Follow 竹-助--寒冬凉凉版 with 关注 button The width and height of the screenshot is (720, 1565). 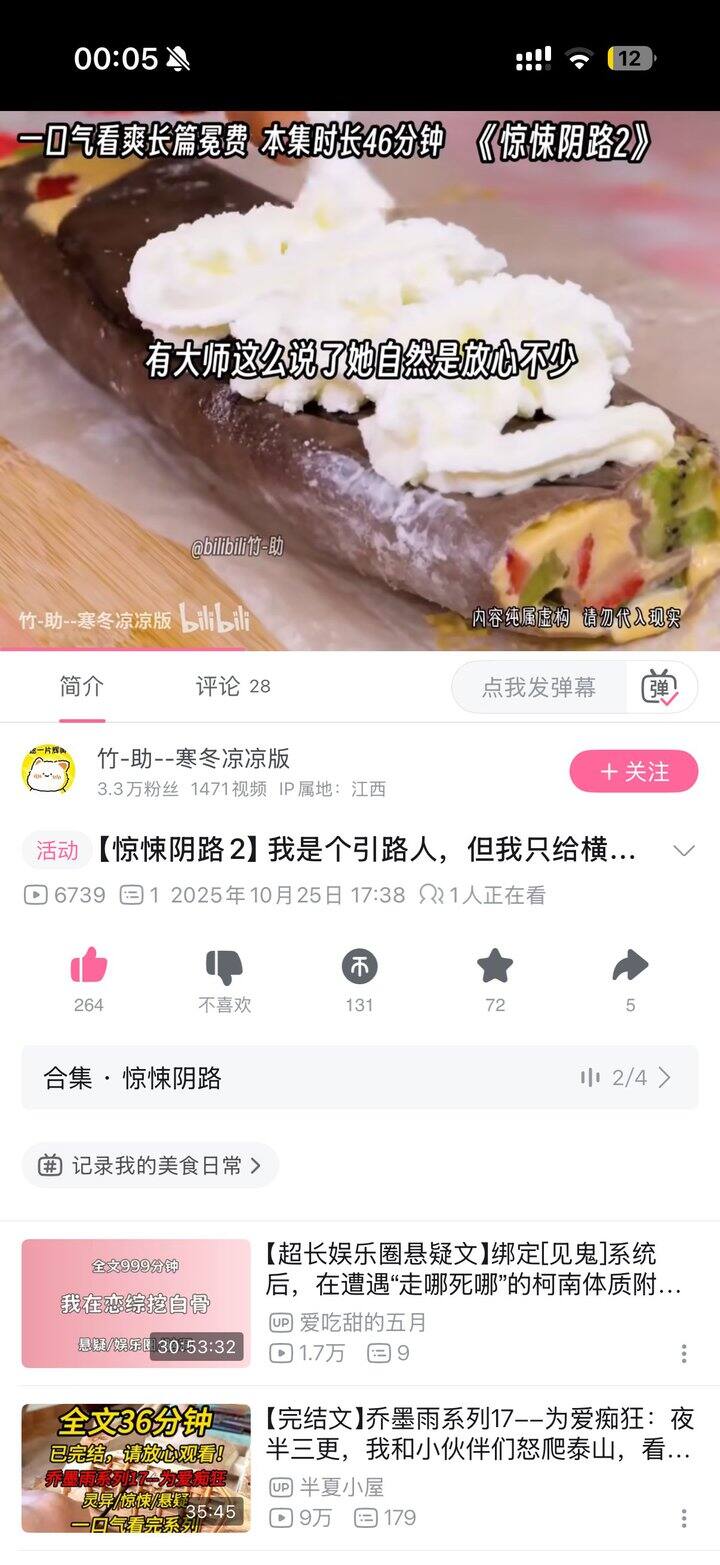tap(633, 771)
